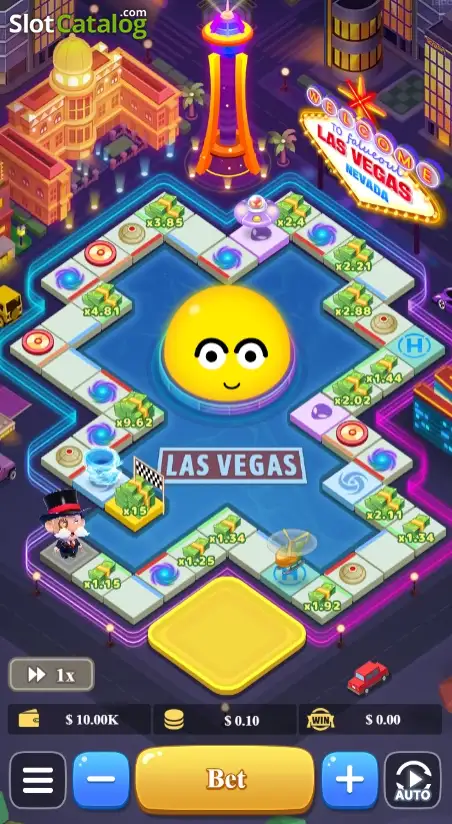Tap the yellow Bet button
This screenshot has height=824, width=452.
click(225, 779)
